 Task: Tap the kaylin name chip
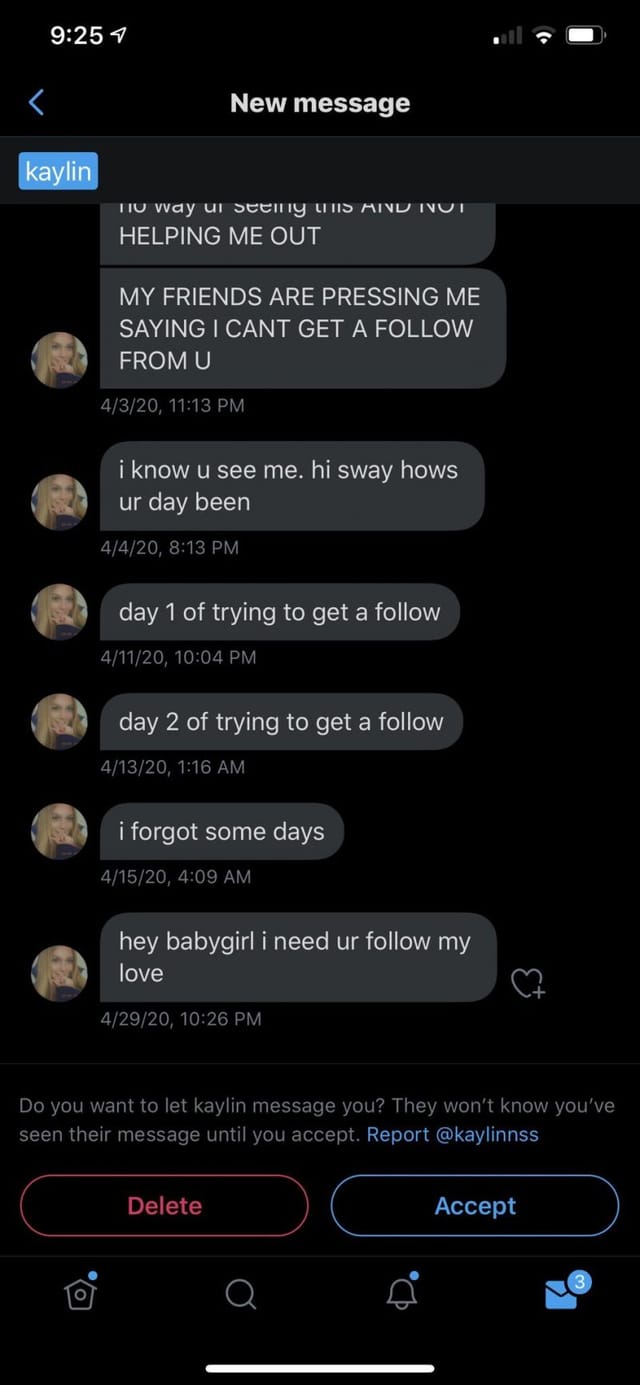58,171
